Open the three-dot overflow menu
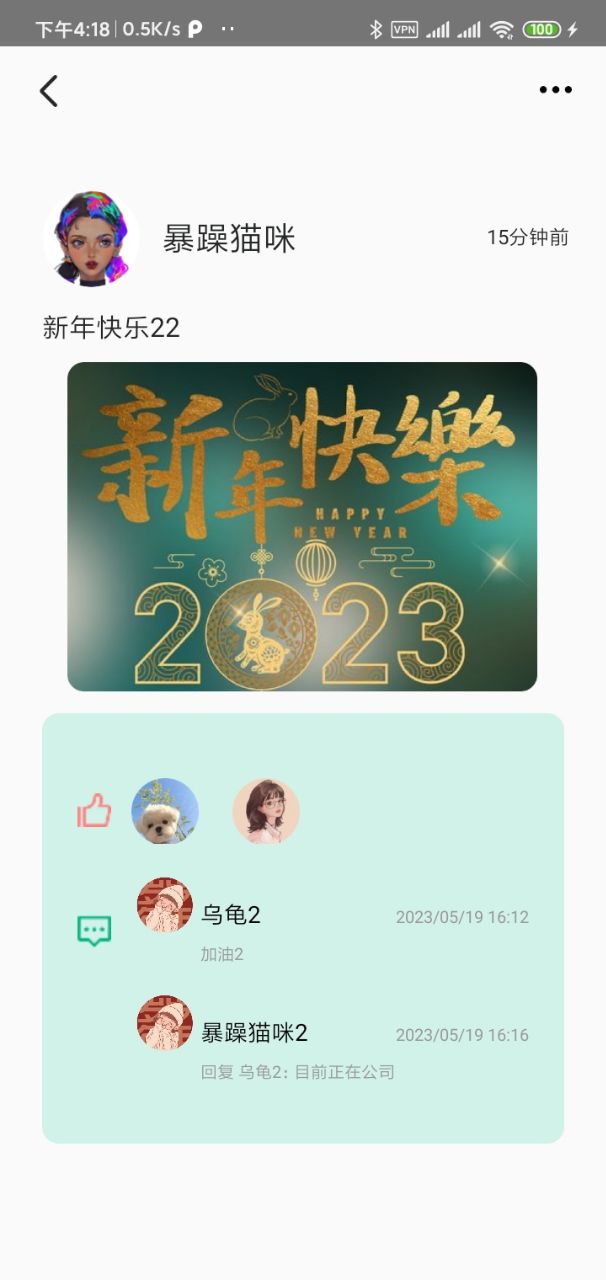The width and height of the screenshot is (606, 1280). pos(555,90)
